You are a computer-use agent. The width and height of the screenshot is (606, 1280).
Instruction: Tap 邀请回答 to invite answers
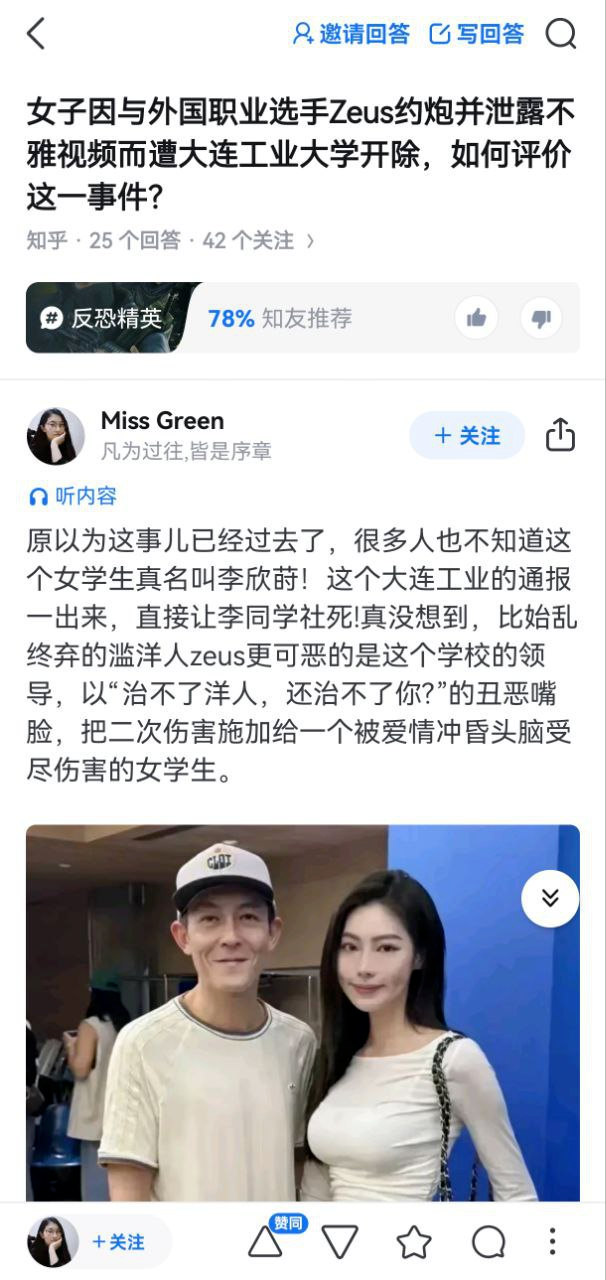pyautogui.click(x=351, y=34)
